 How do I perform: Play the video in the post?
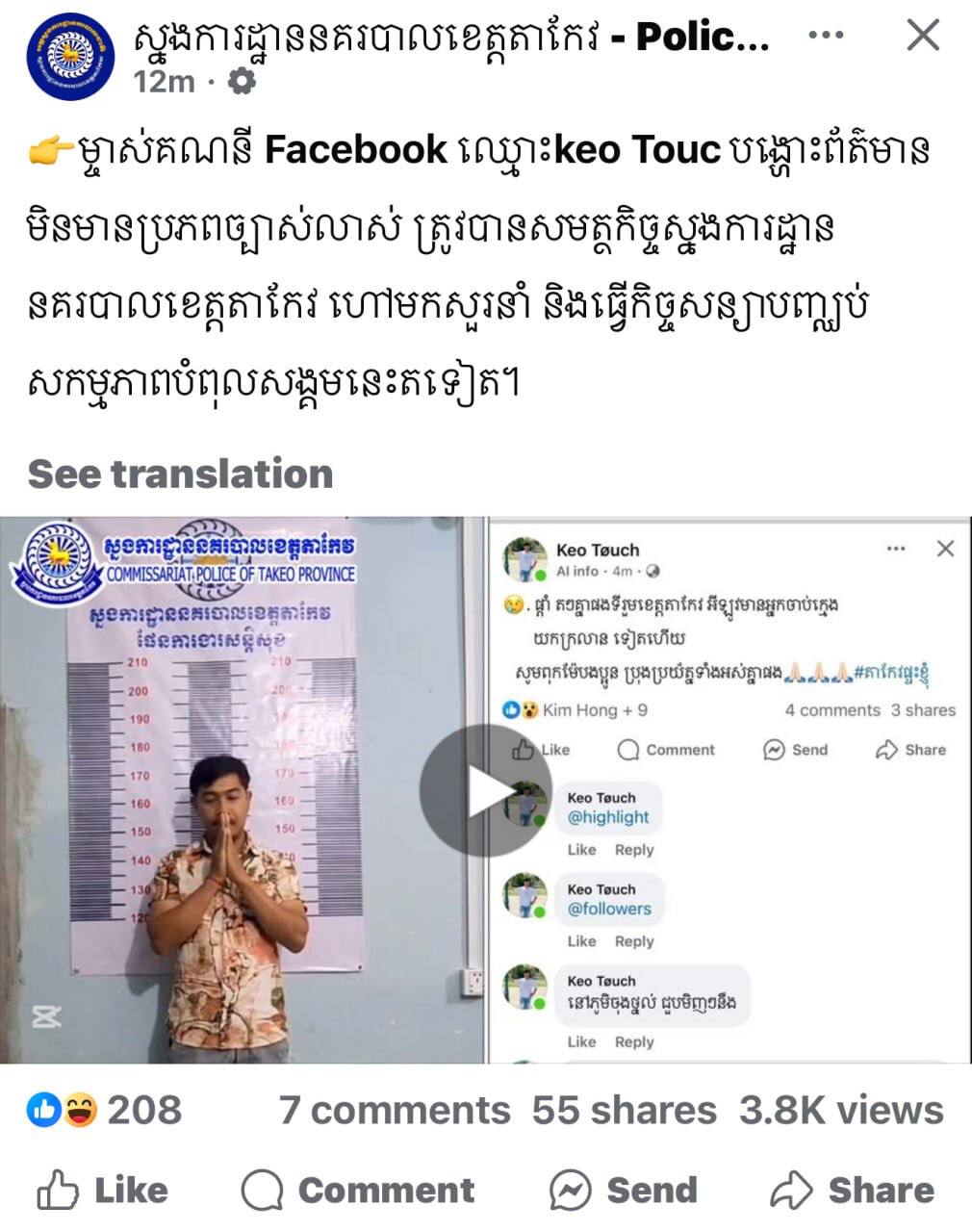(x=486, y=791)
